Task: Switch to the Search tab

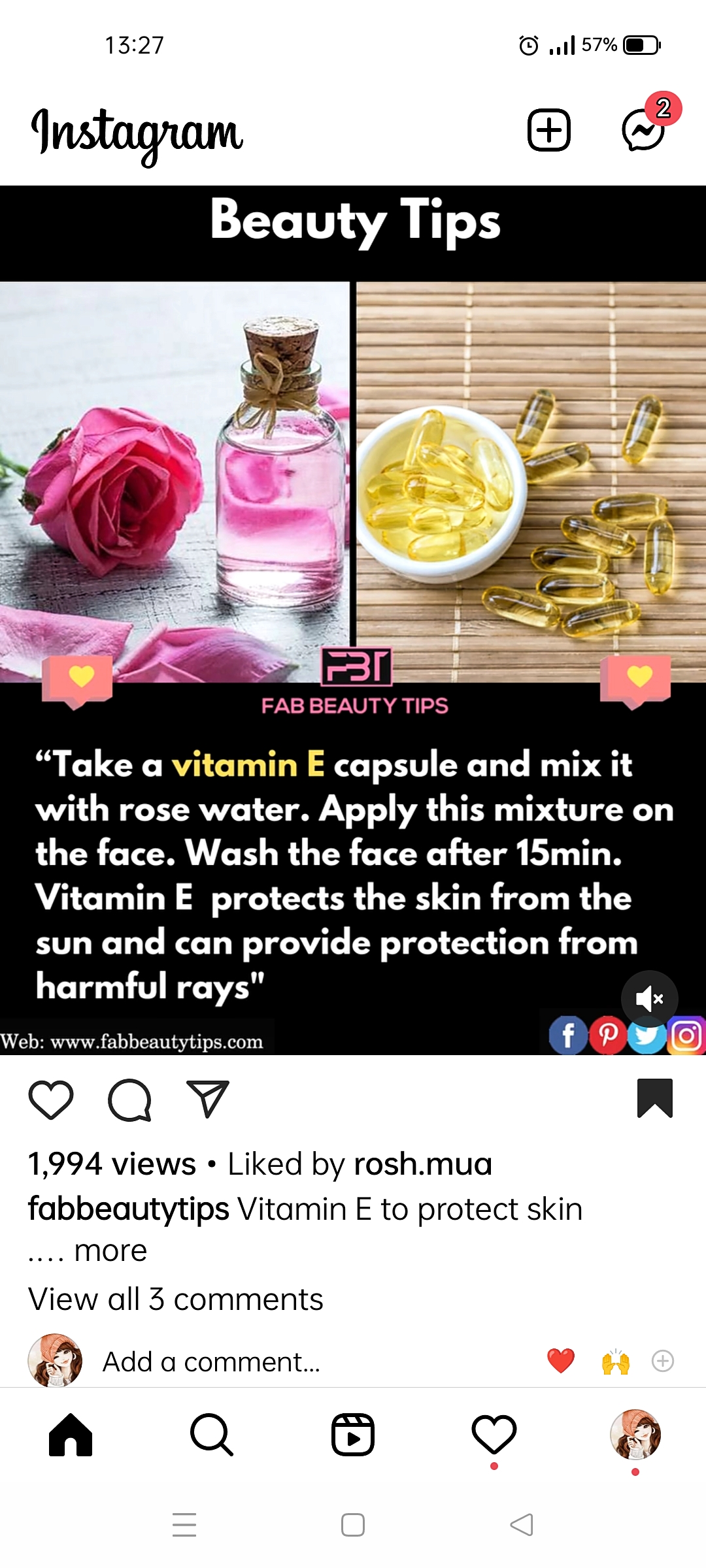Action: click(212, 1435)
